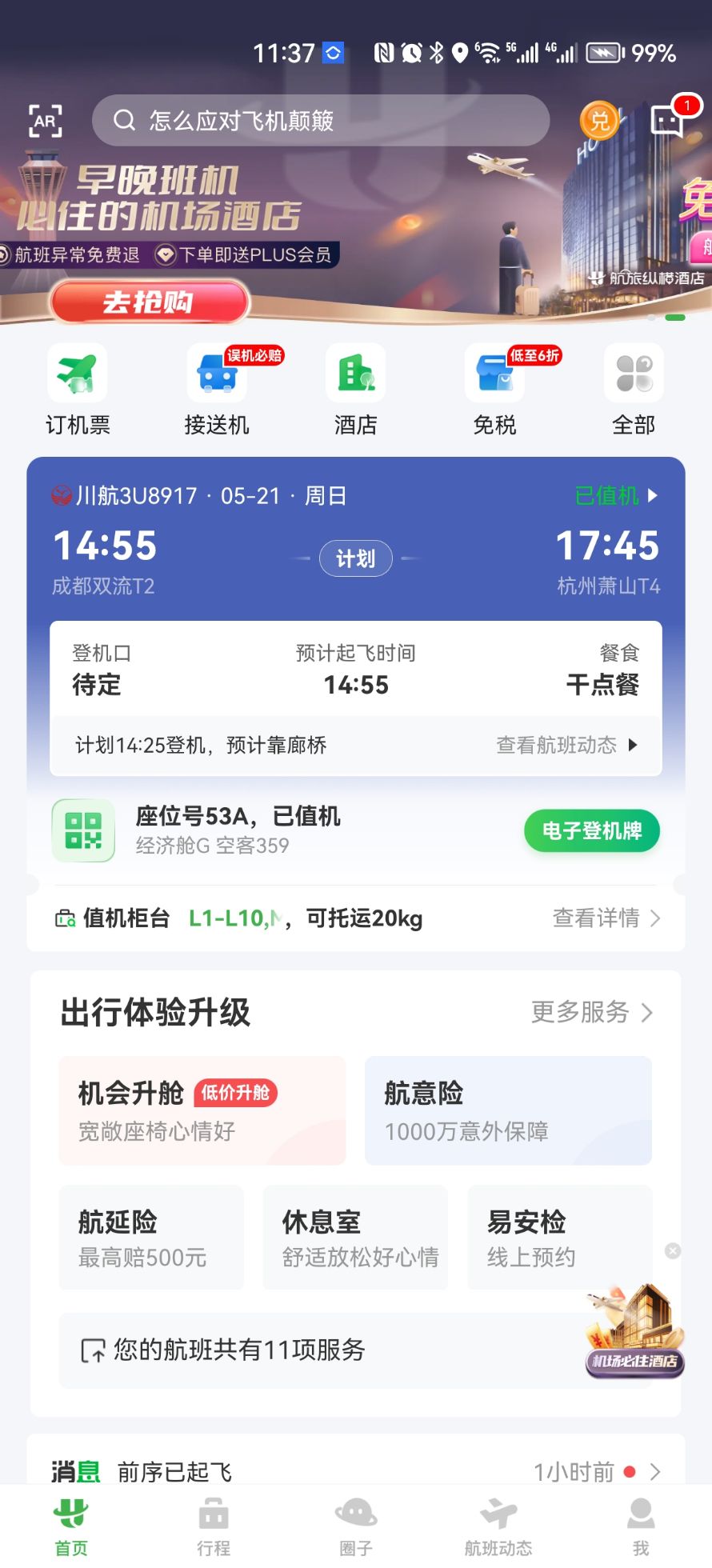Switch to the 航班动态 tab
This screenshot has width=712, height=1568.
(498, 1526)
